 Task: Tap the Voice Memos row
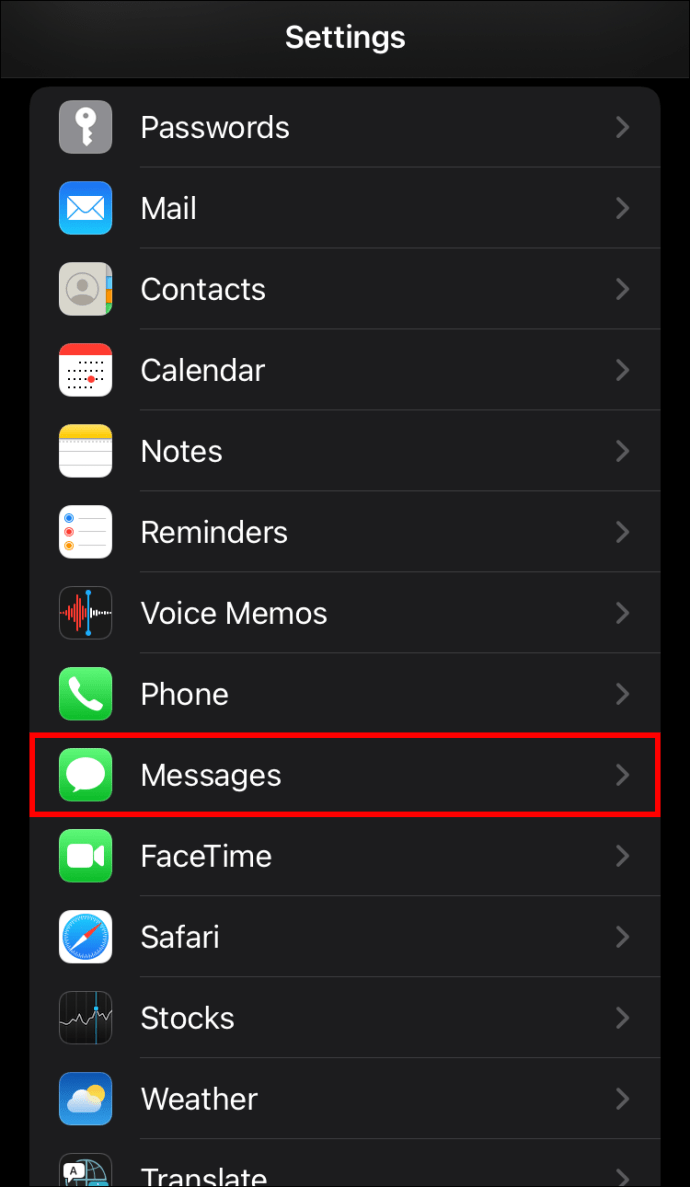345,613
